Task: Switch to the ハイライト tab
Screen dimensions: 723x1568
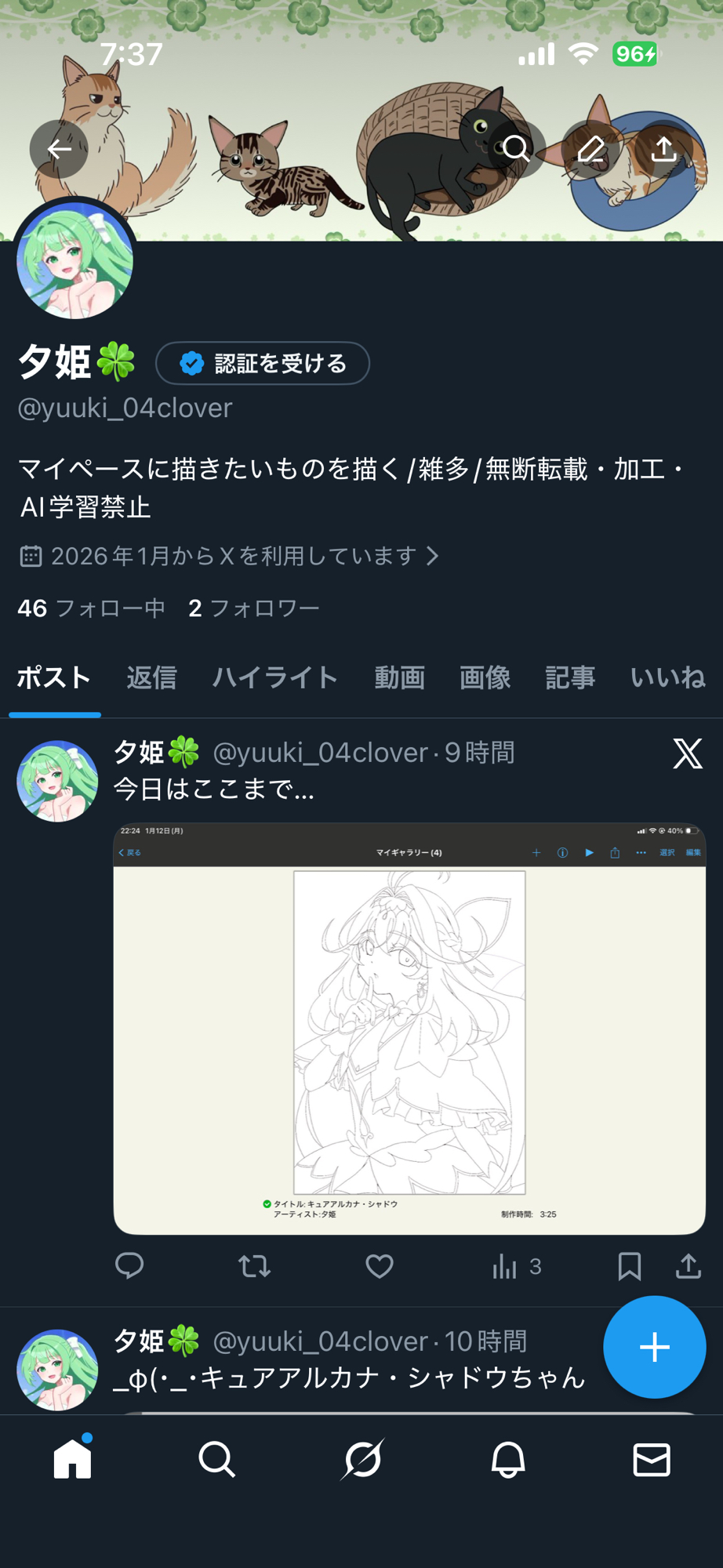Action: click(x=275, y=677)
